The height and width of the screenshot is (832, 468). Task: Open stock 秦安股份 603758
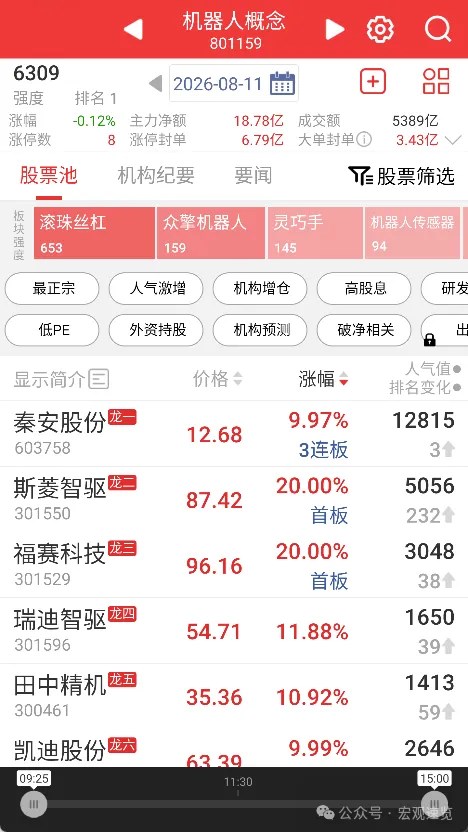click(234, 434)
